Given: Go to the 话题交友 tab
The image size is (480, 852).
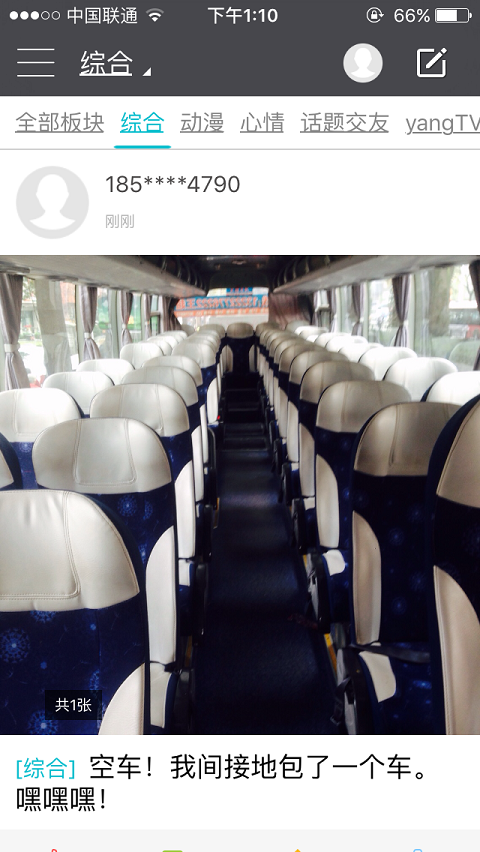Looking at the screenshot, I should 344,123.
